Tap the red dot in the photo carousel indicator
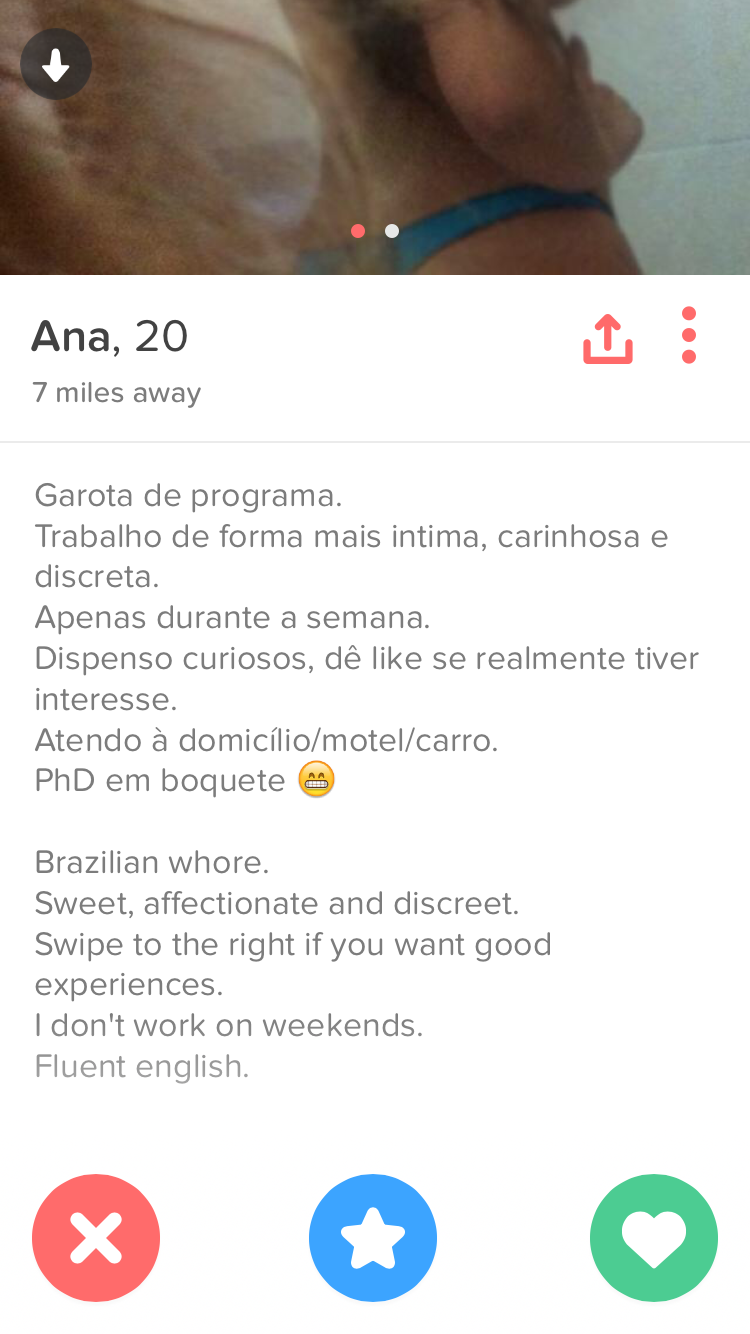The height and width of the screenshot is (1334, 750). [x=358, y=231]
